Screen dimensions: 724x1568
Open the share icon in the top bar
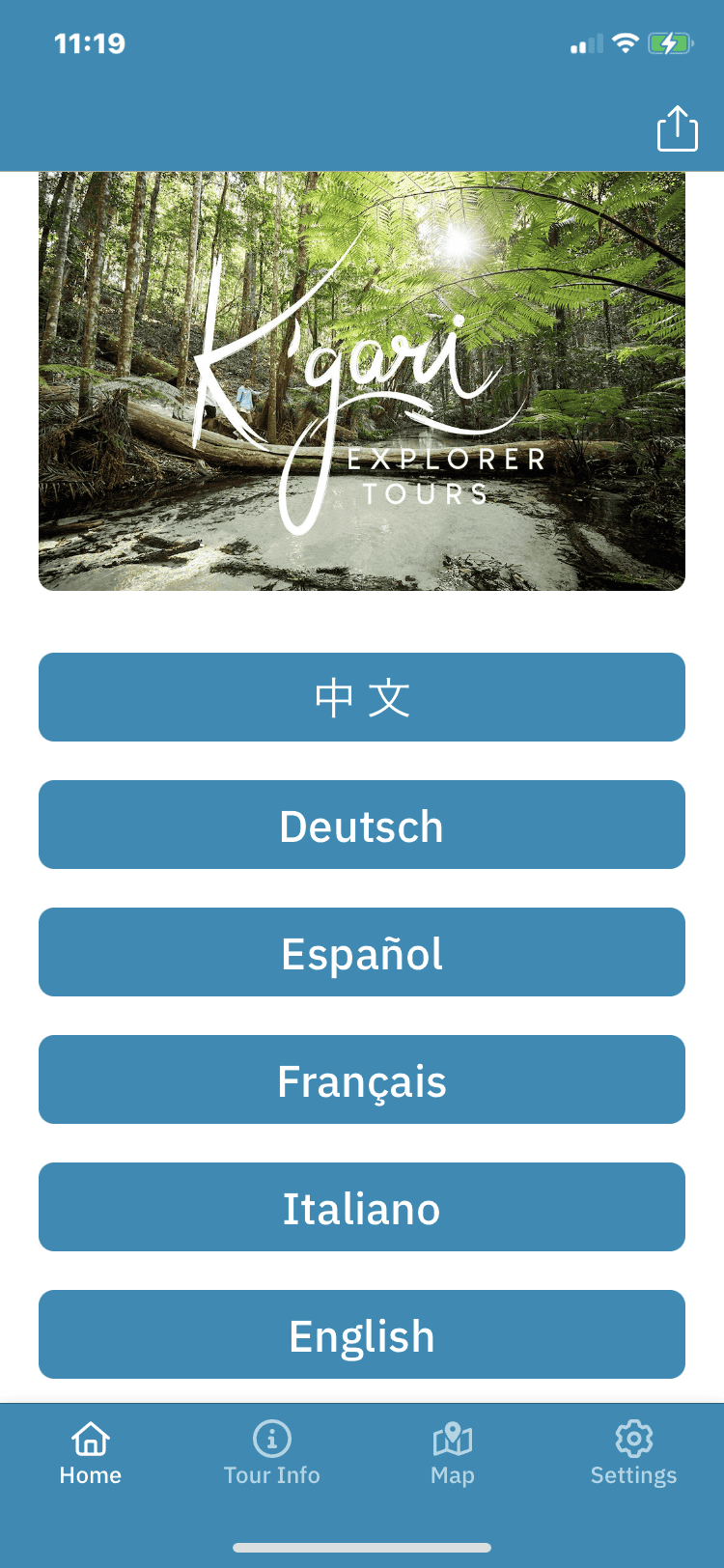click(677, 128)
